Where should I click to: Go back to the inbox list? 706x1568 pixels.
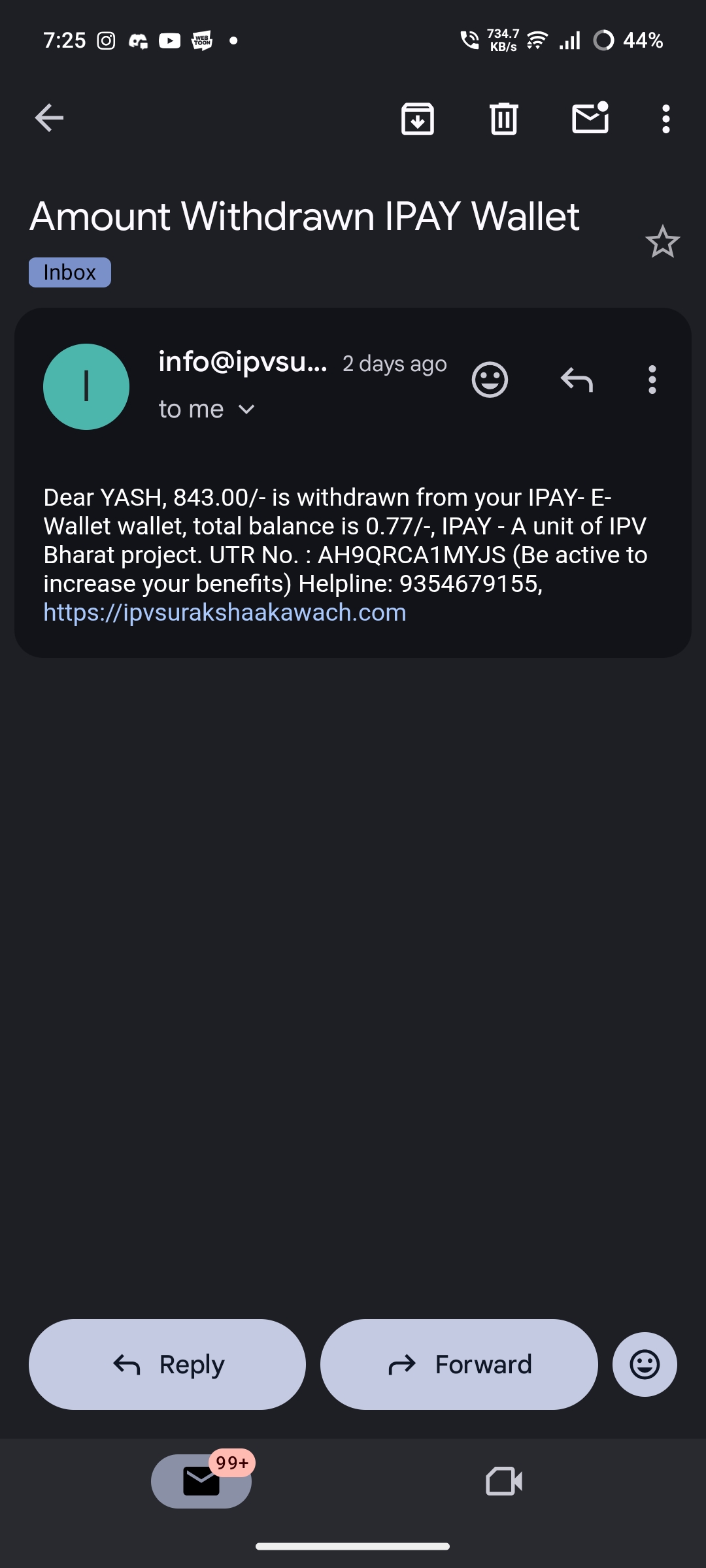[x=49, y=118]
